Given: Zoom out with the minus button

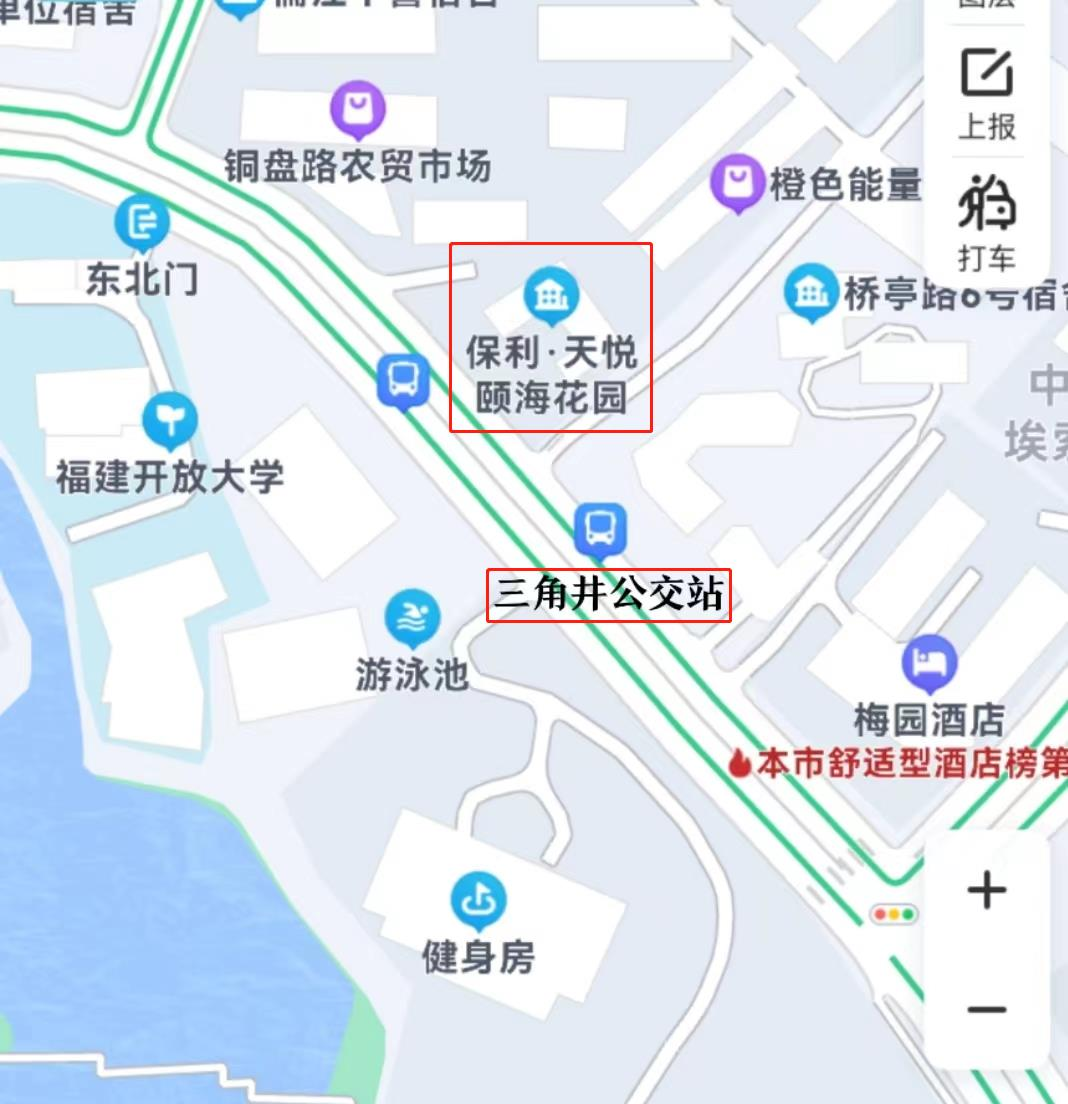Looking at the screenshot, I should [986, 1008].
